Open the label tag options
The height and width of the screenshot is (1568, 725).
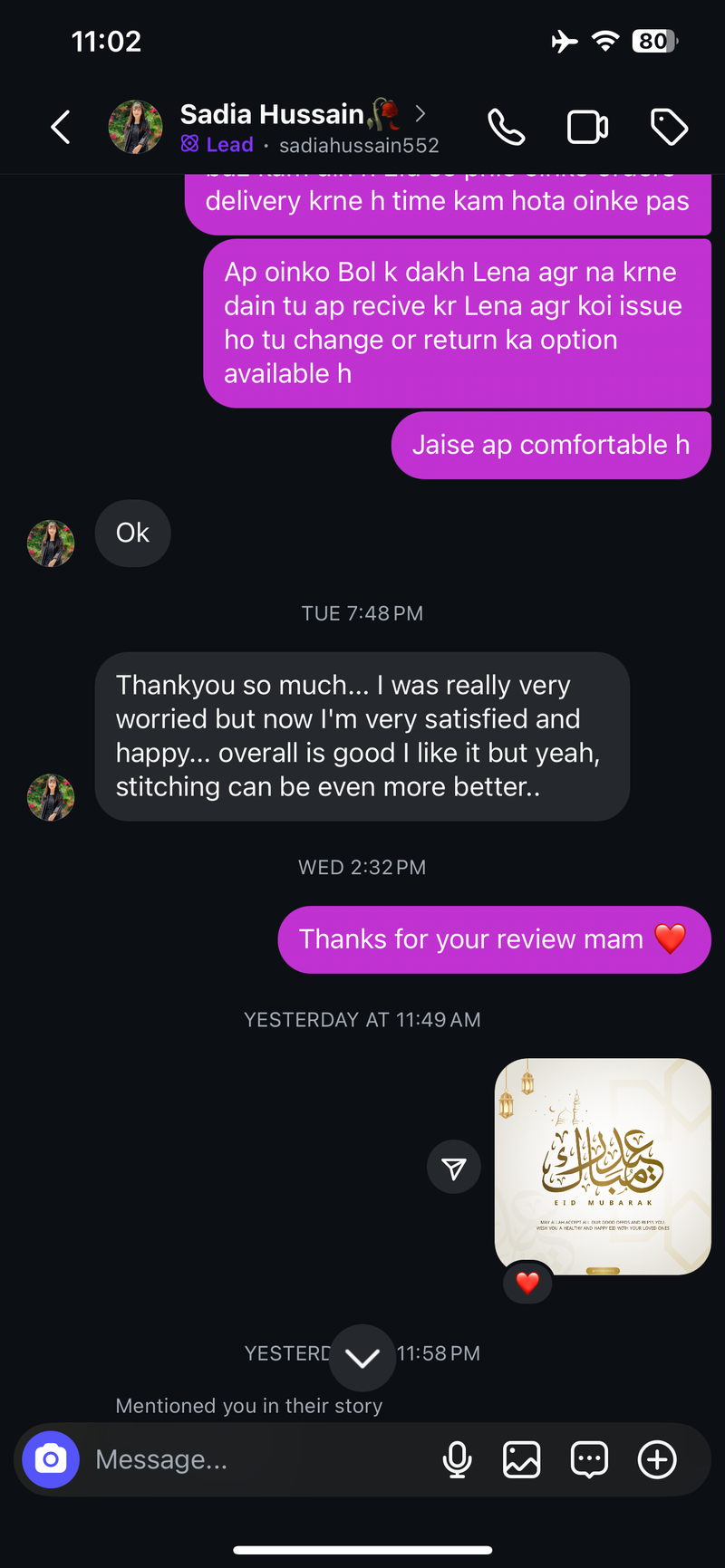(669, 127)
